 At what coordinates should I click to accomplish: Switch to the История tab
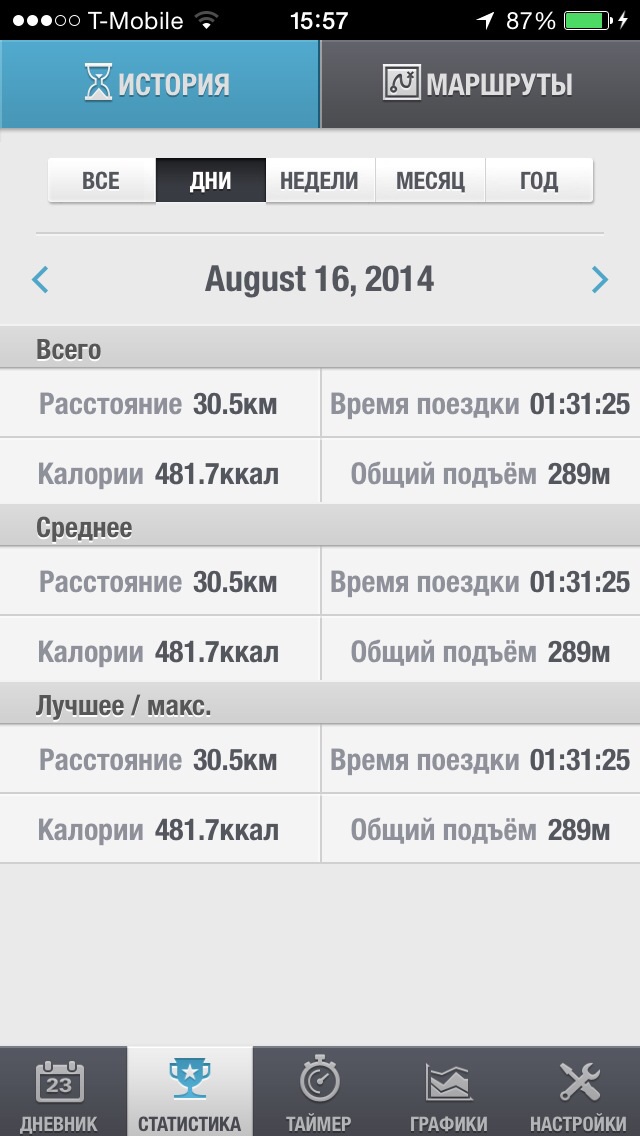coord(159,84)
